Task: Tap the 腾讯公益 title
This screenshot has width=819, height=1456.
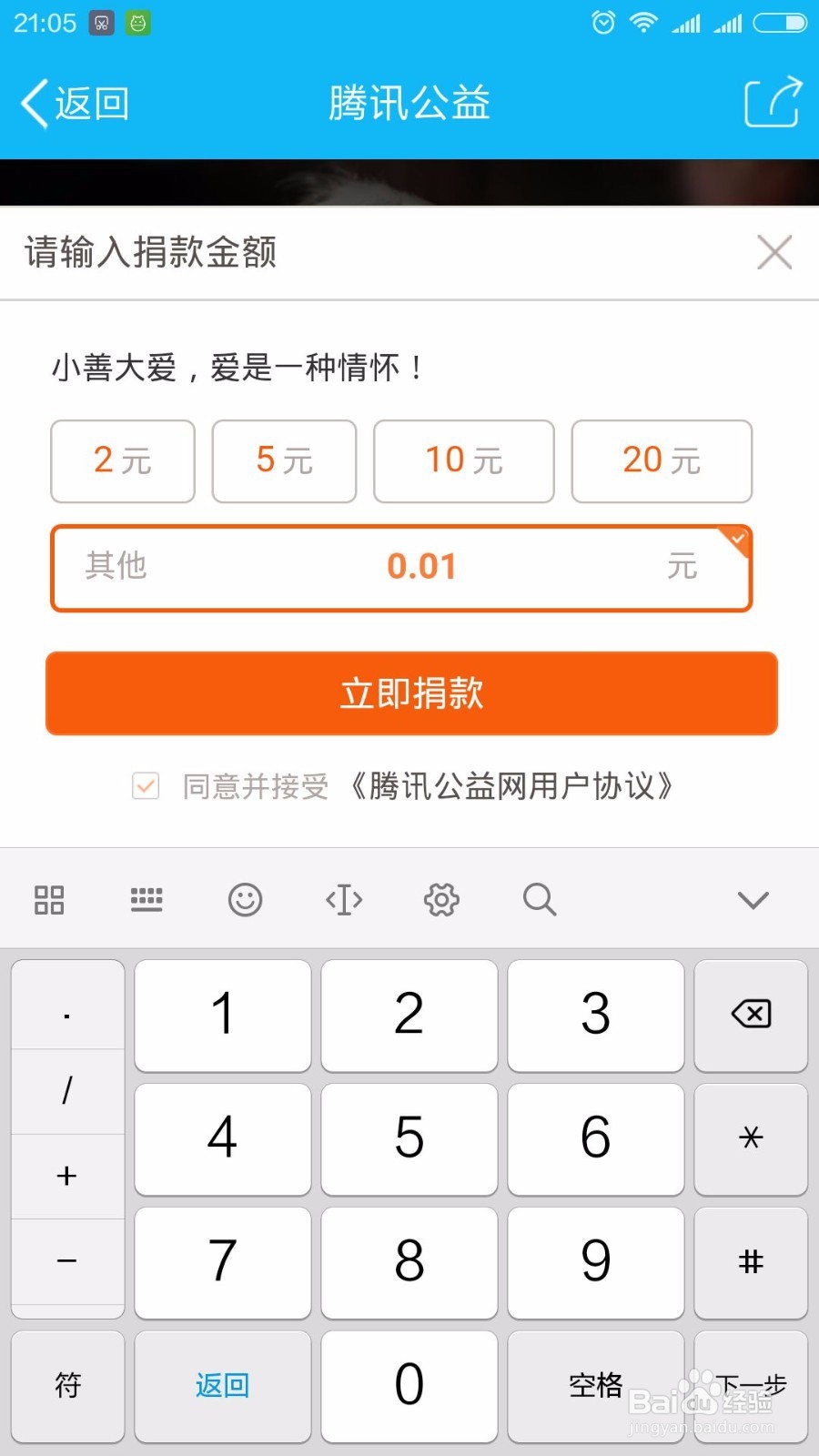Action: 409,103
